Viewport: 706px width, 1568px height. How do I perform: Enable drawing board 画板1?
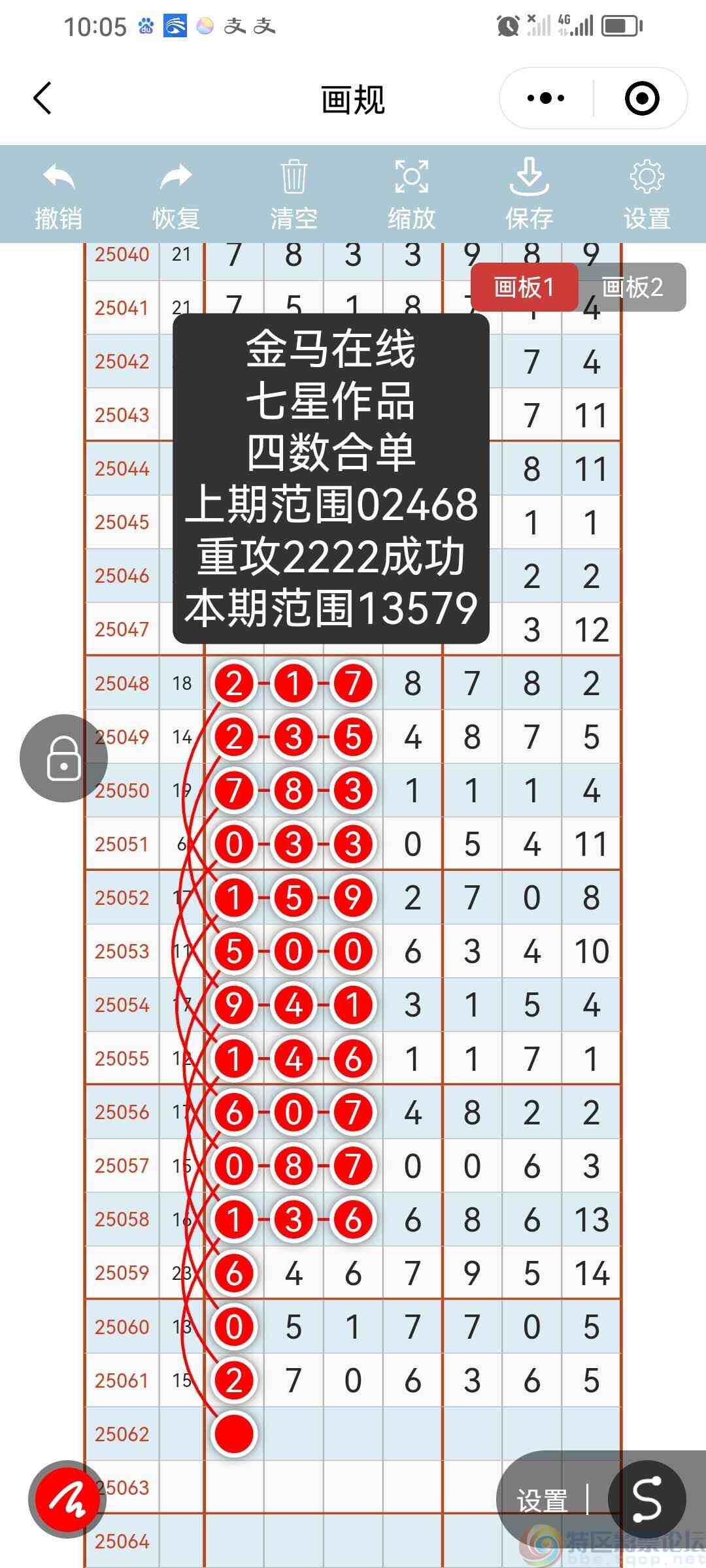524,288
